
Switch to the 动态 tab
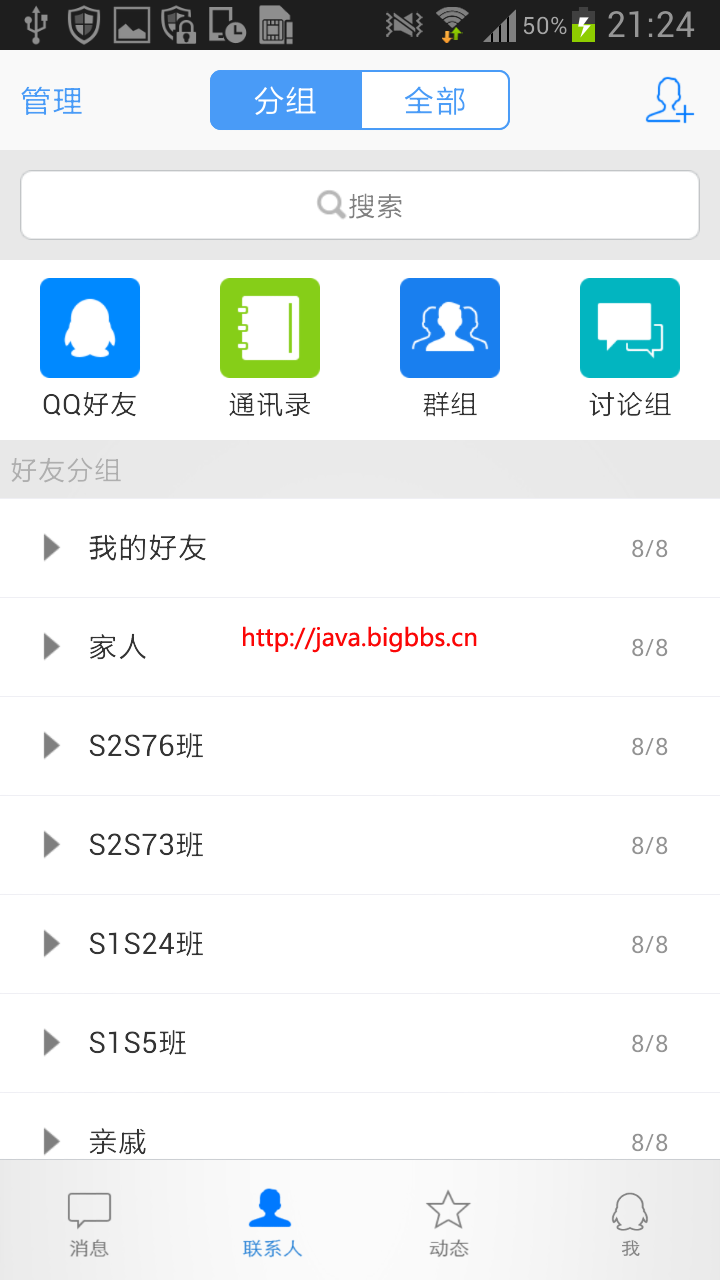[449, 1222]
